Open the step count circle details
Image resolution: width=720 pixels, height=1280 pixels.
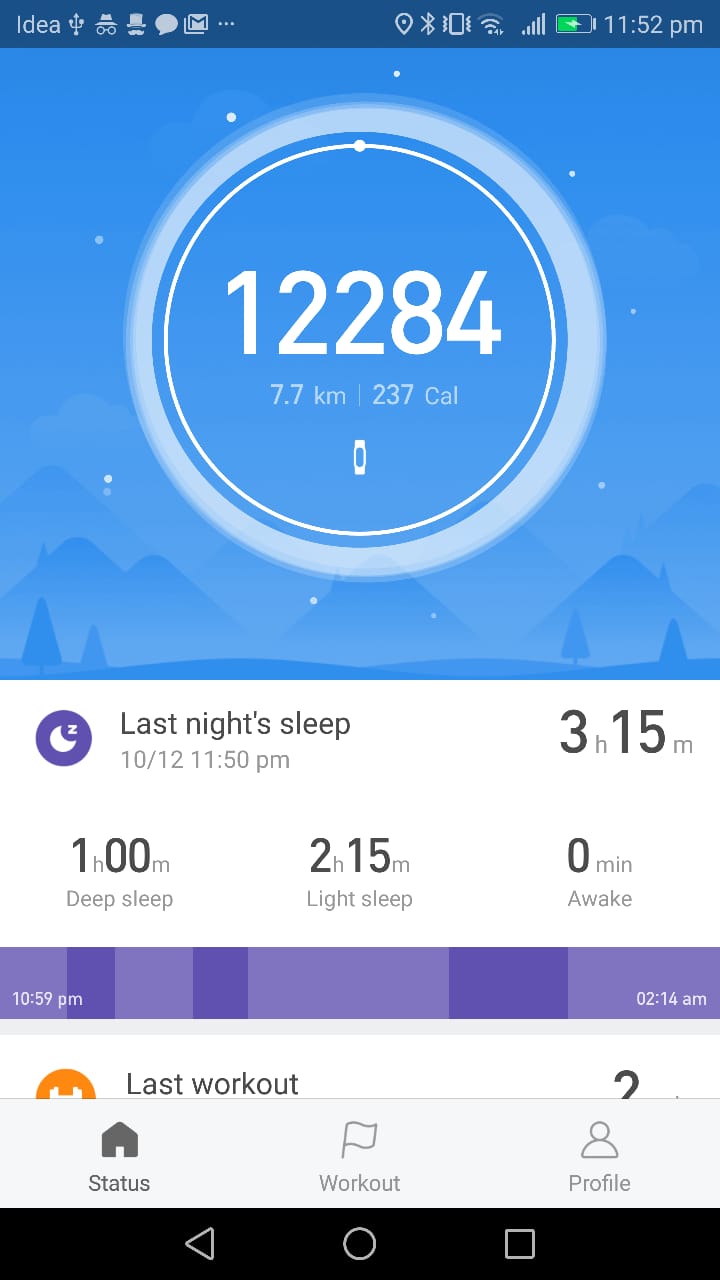click(360, 340)
